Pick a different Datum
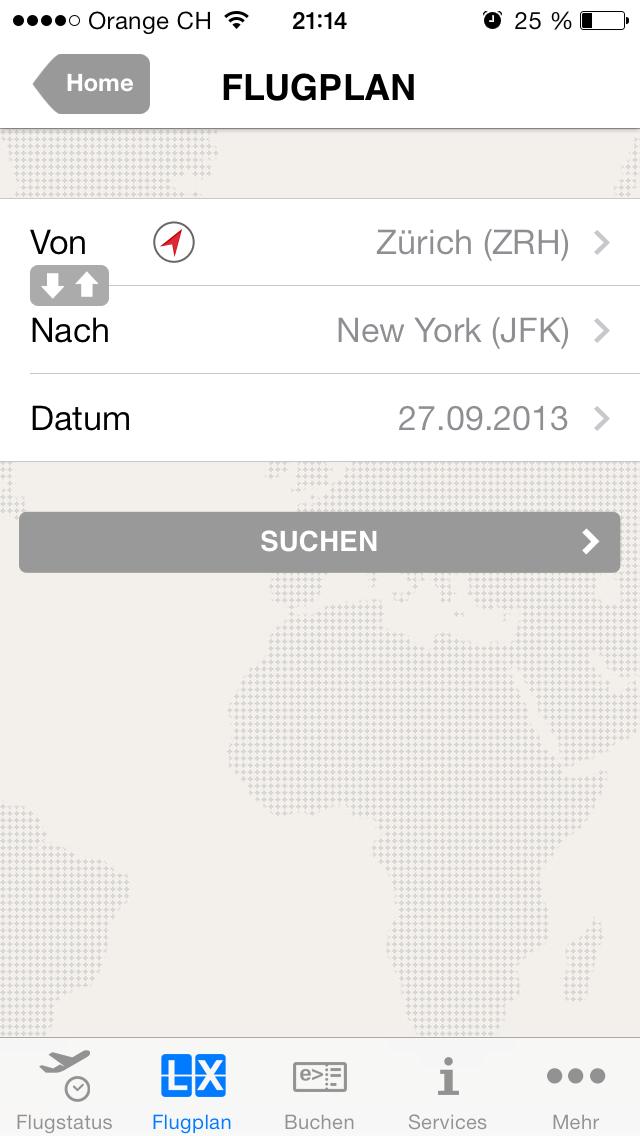Image resolution: width=640 pixels, height=1136 pixels. [320, 419]
